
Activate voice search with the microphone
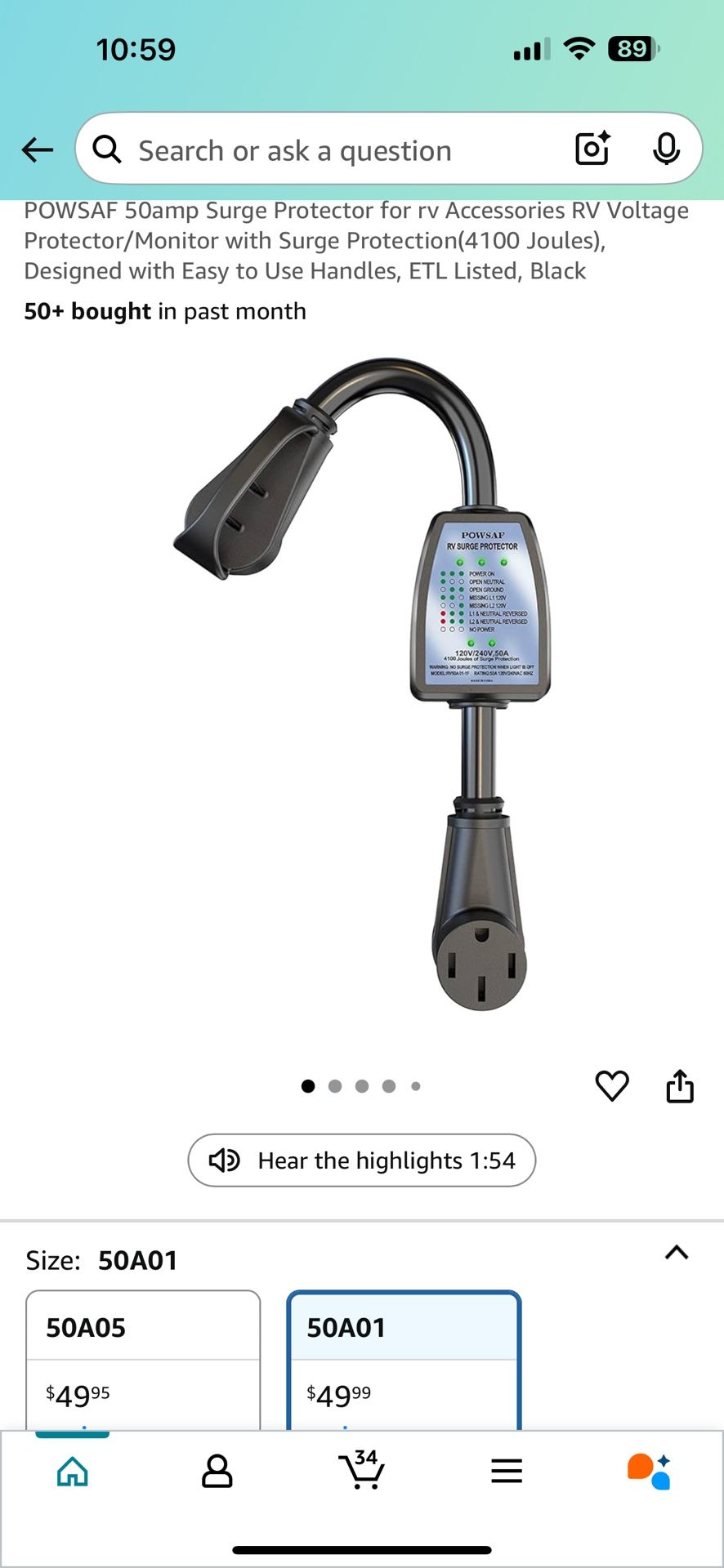(x=668, y=149)
